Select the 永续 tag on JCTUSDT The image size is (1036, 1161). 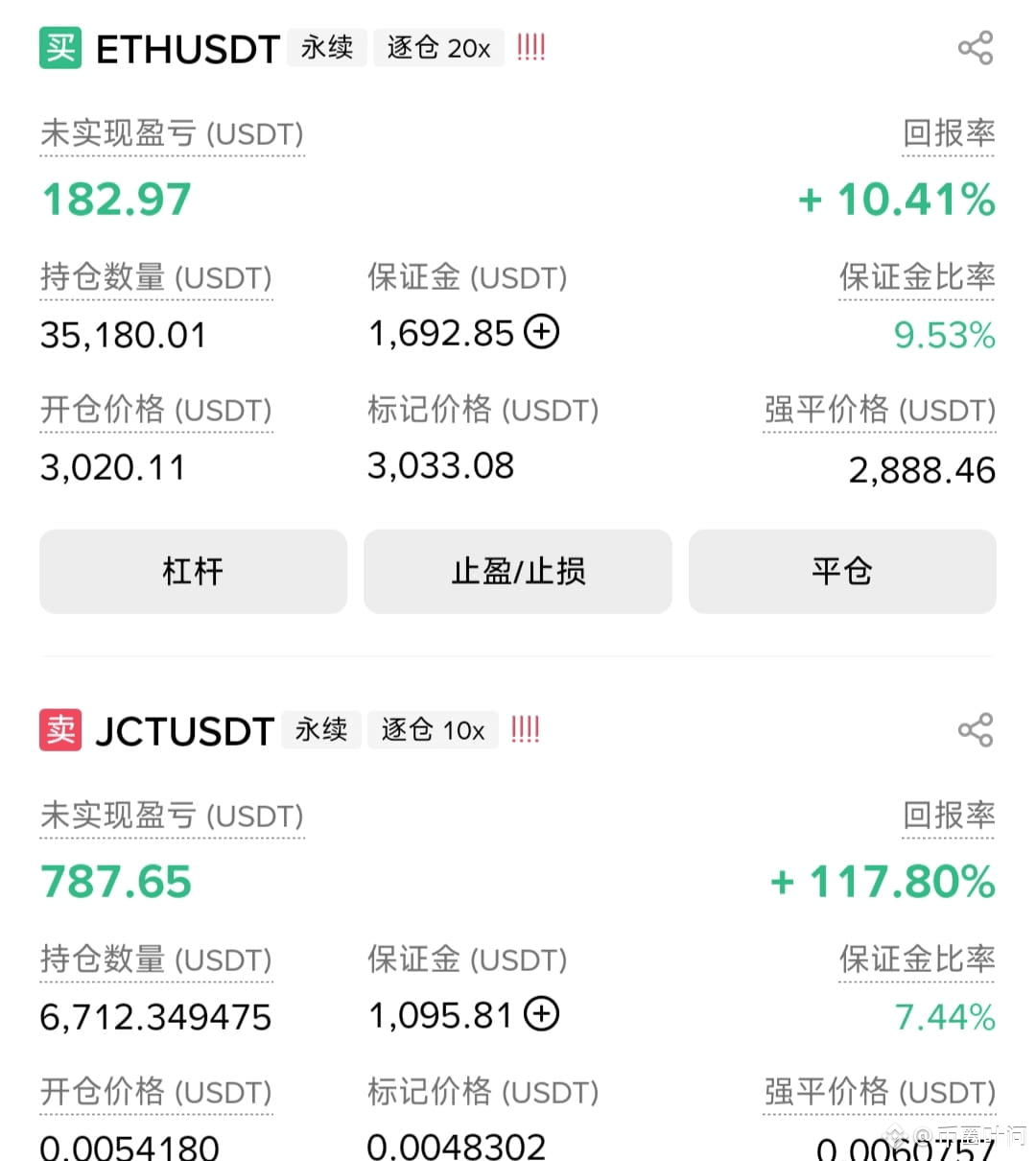pyautogui.click(x=321, y=730)
